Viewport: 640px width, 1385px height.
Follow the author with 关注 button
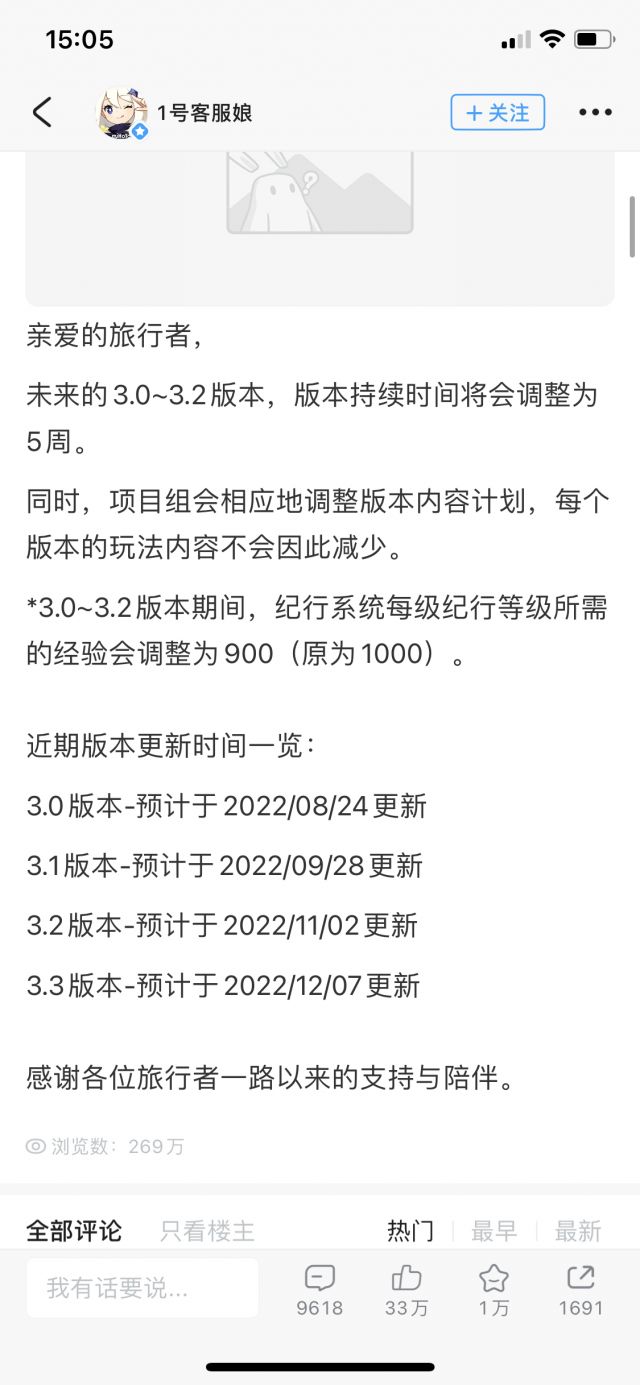(x=497, y=112)
